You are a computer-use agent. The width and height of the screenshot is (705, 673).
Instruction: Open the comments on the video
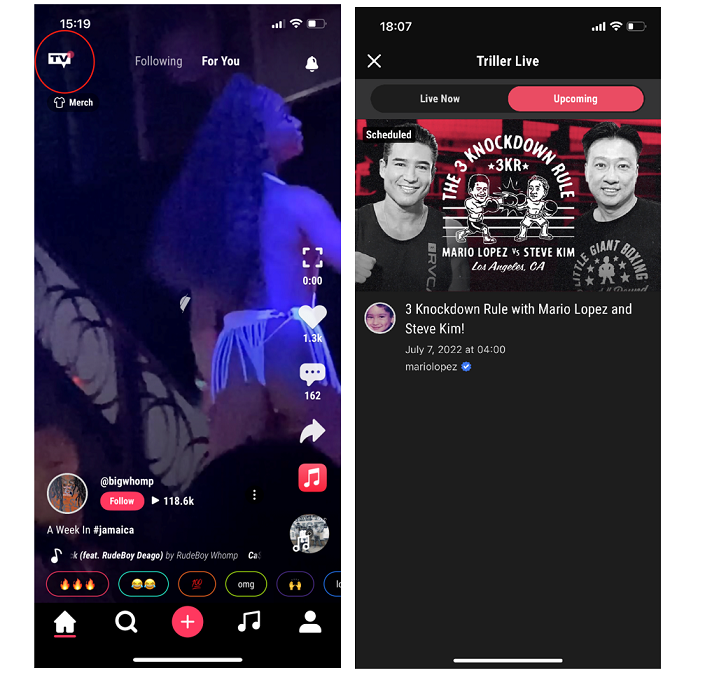tap(312, 375)
